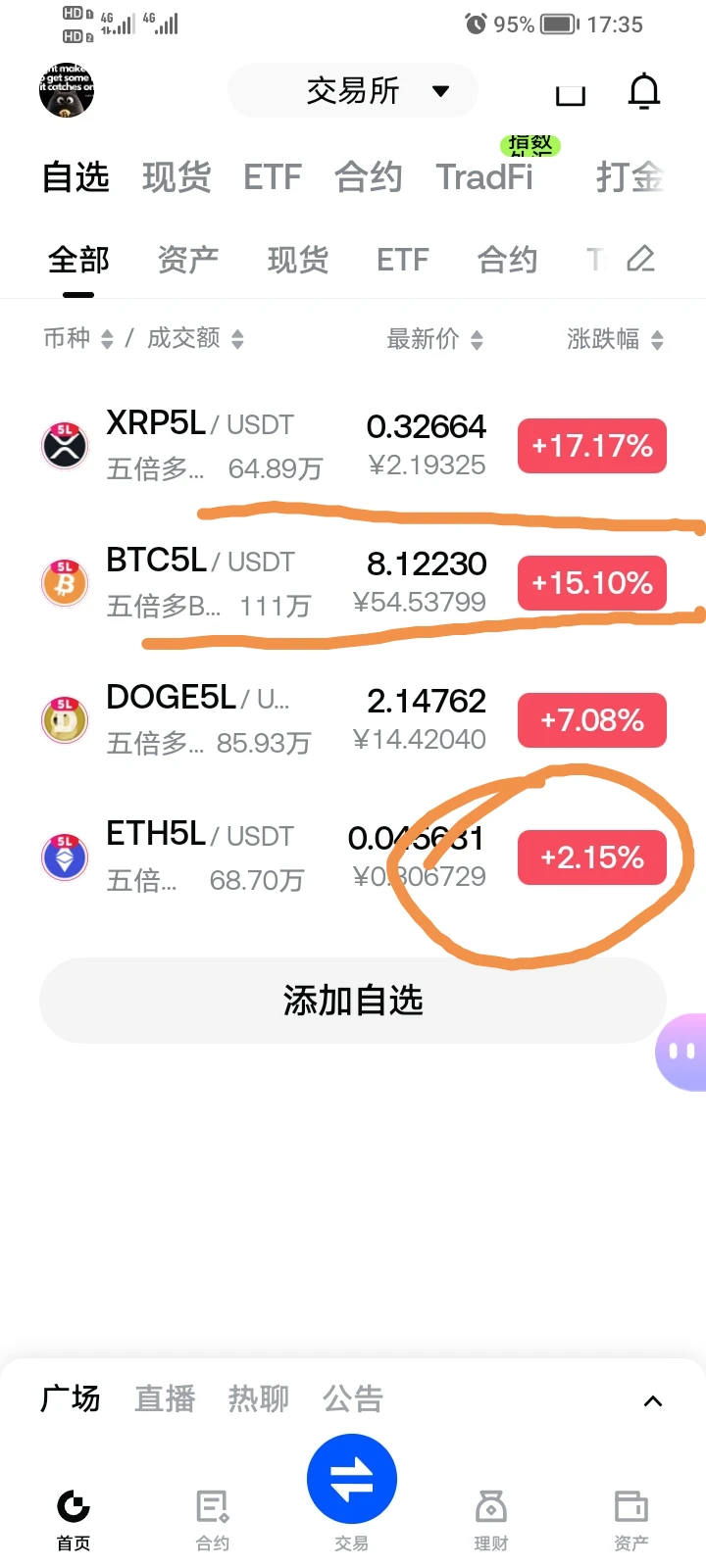Open the XRP5L/USDT pair
706x1568 pixels.
click(x=353, y=446)
